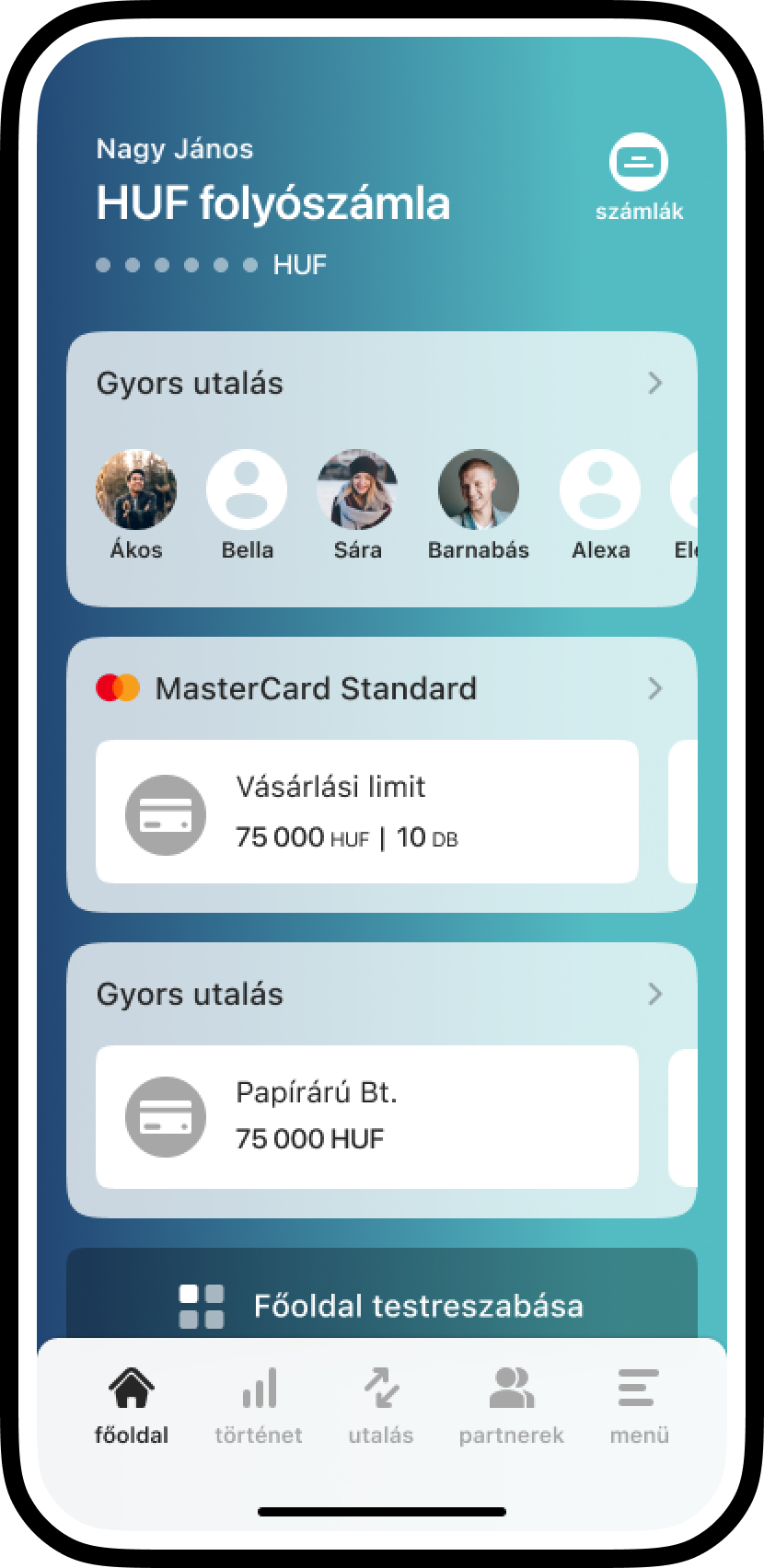Expand the top Gyors utalás section
764x1568 pixels.
(654, 383)
